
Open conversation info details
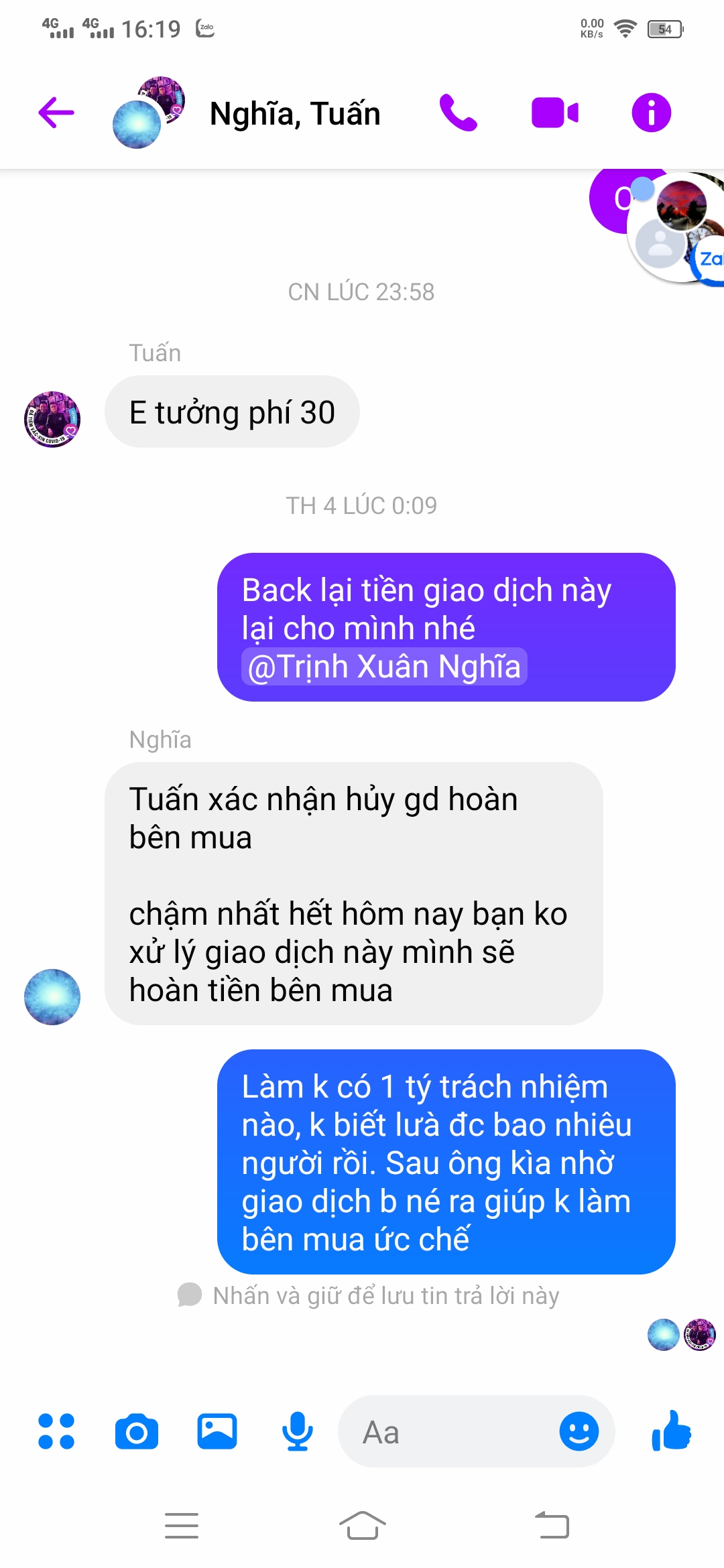pyautogui.click(x=651, y=112)
